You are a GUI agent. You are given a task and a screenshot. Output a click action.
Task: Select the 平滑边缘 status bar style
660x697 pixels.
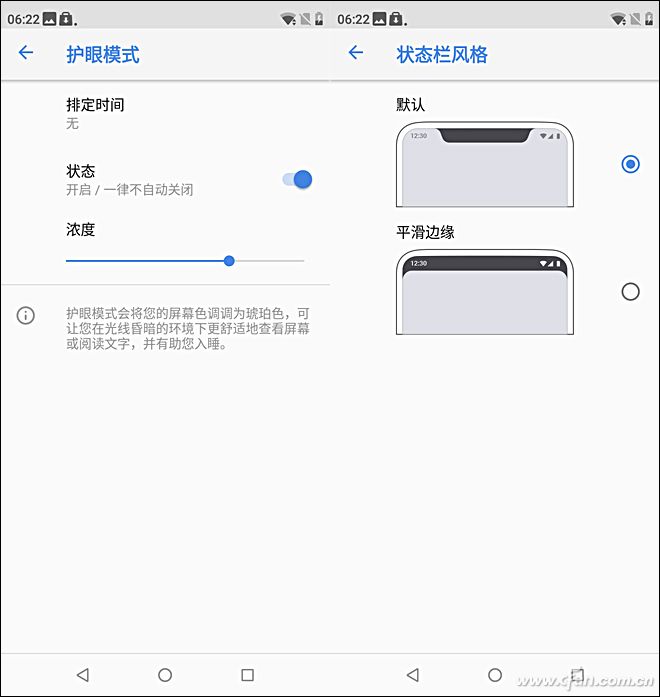coord(630,292)
